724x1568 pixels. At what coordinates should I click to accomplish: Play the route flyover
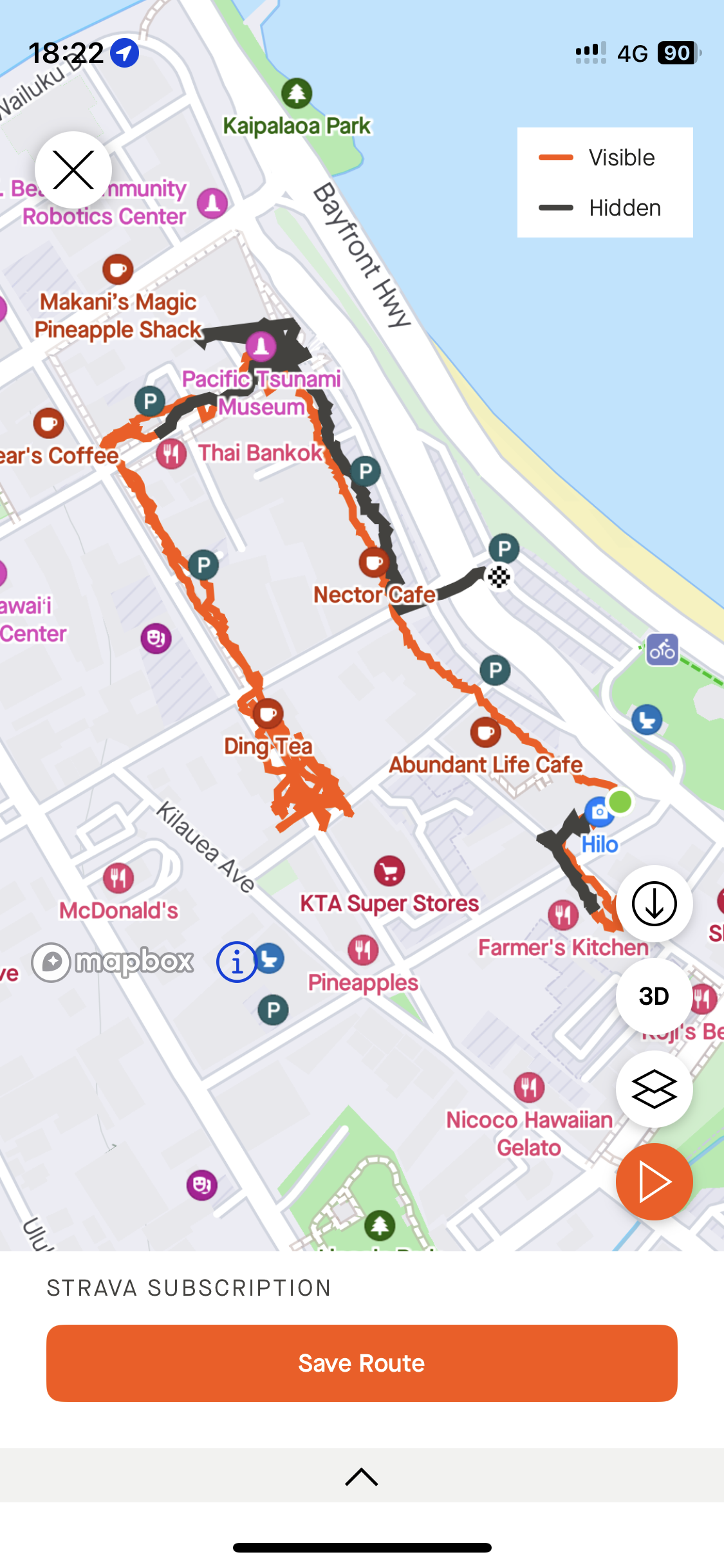pyautogui.click(x=654, y=1182)
